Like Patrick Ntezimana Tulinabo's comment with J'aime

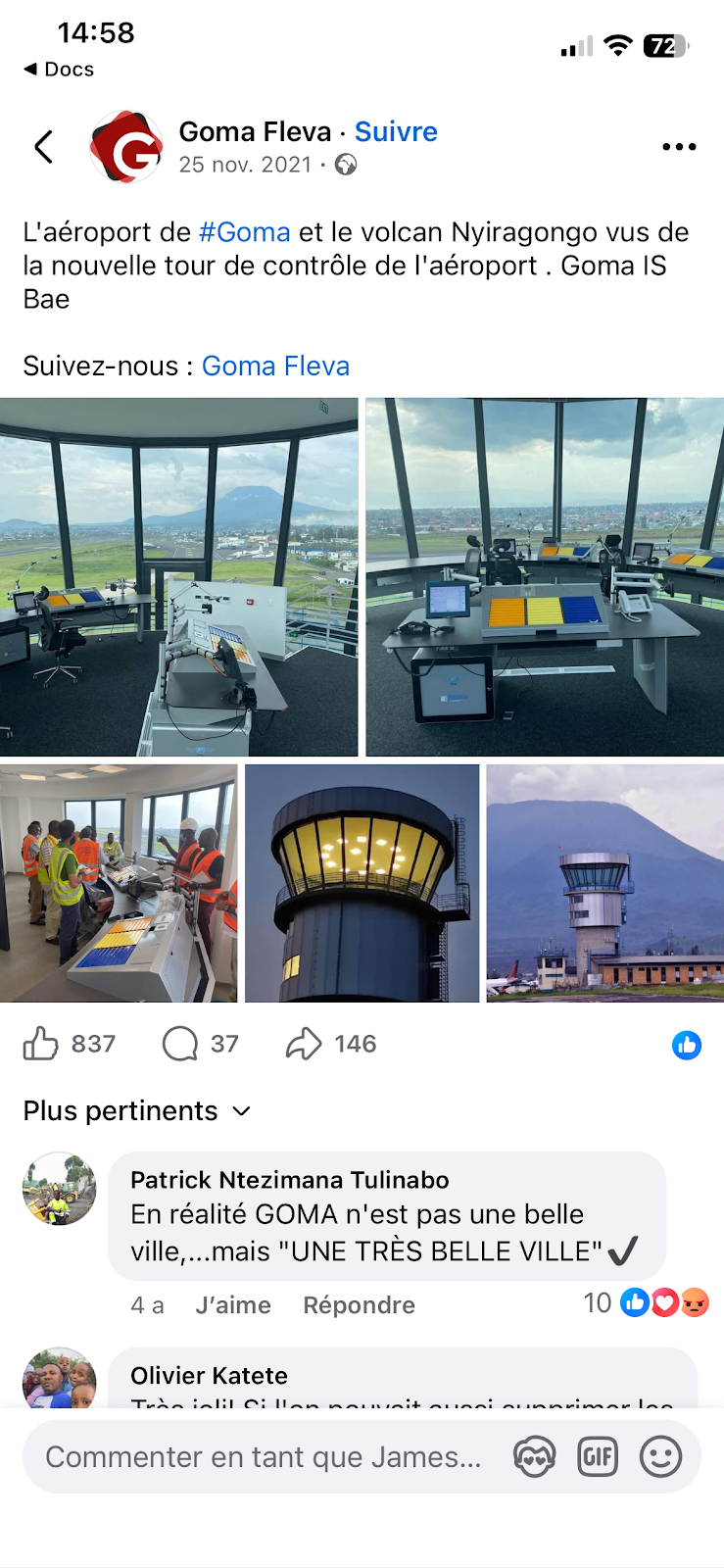(233, 1305)
